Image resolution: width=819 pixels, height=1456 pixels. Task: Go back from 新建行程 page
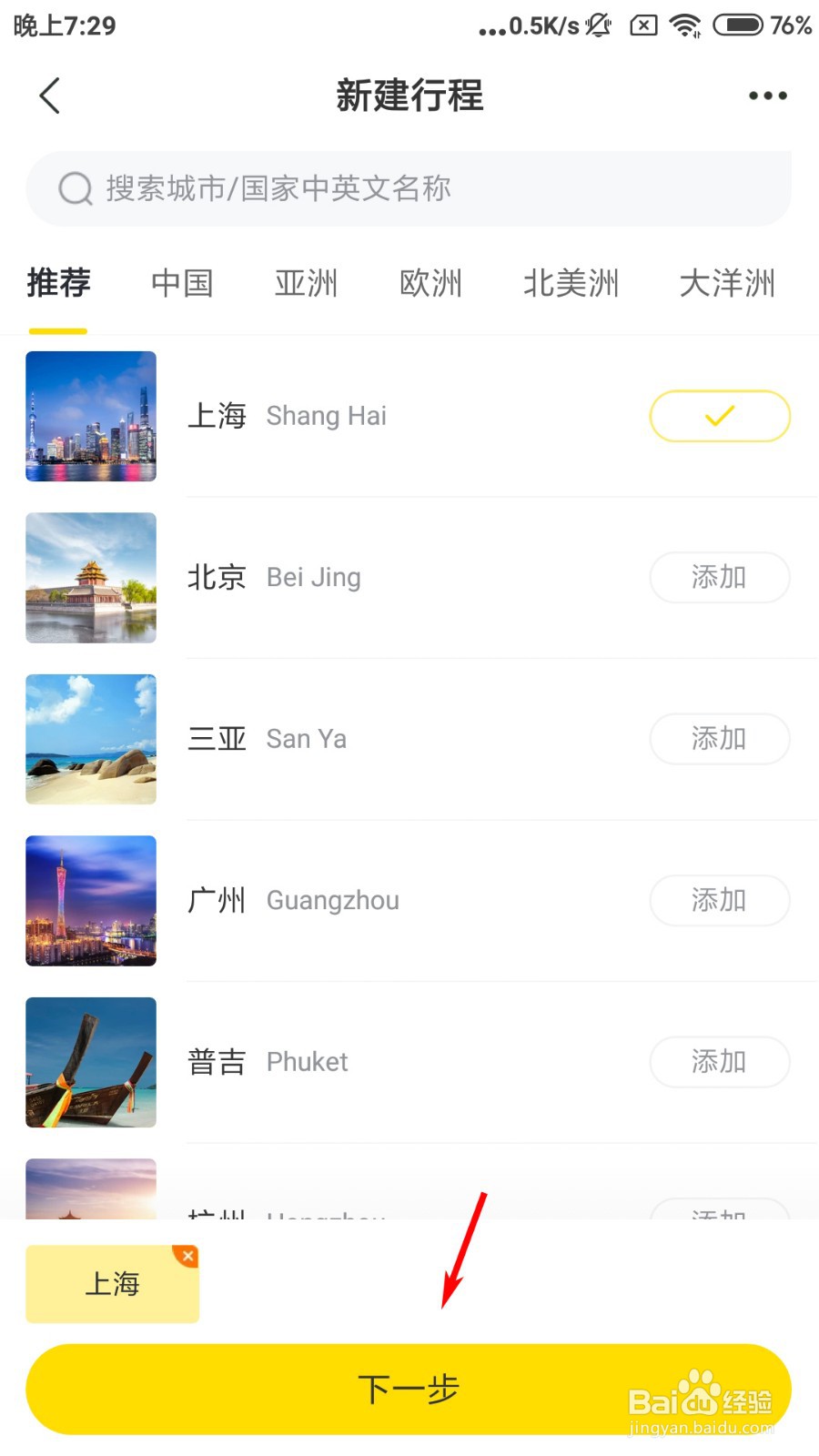(x=50, y=96)
